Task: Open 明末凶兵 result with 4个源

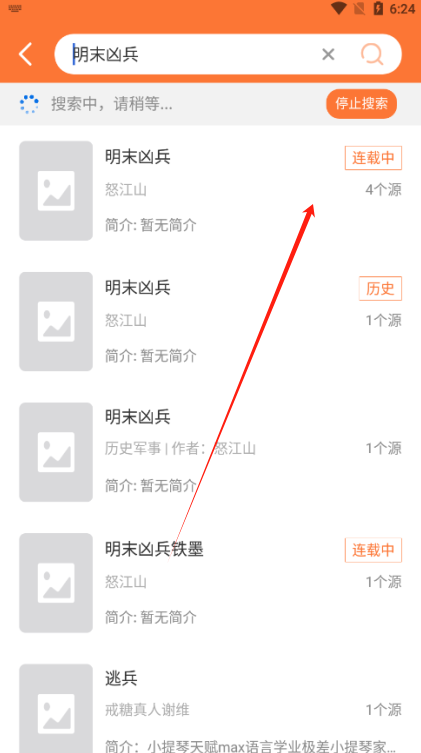Action: point(210,191)
